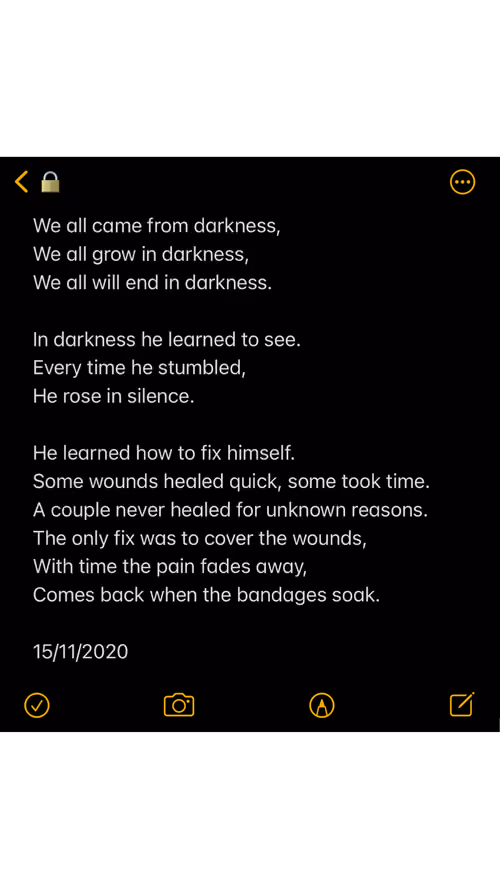Viewport: 500px width, 889px height.
Task: Open the markup drawing tool
Action: pyautogui.click(x=321, y=705)
